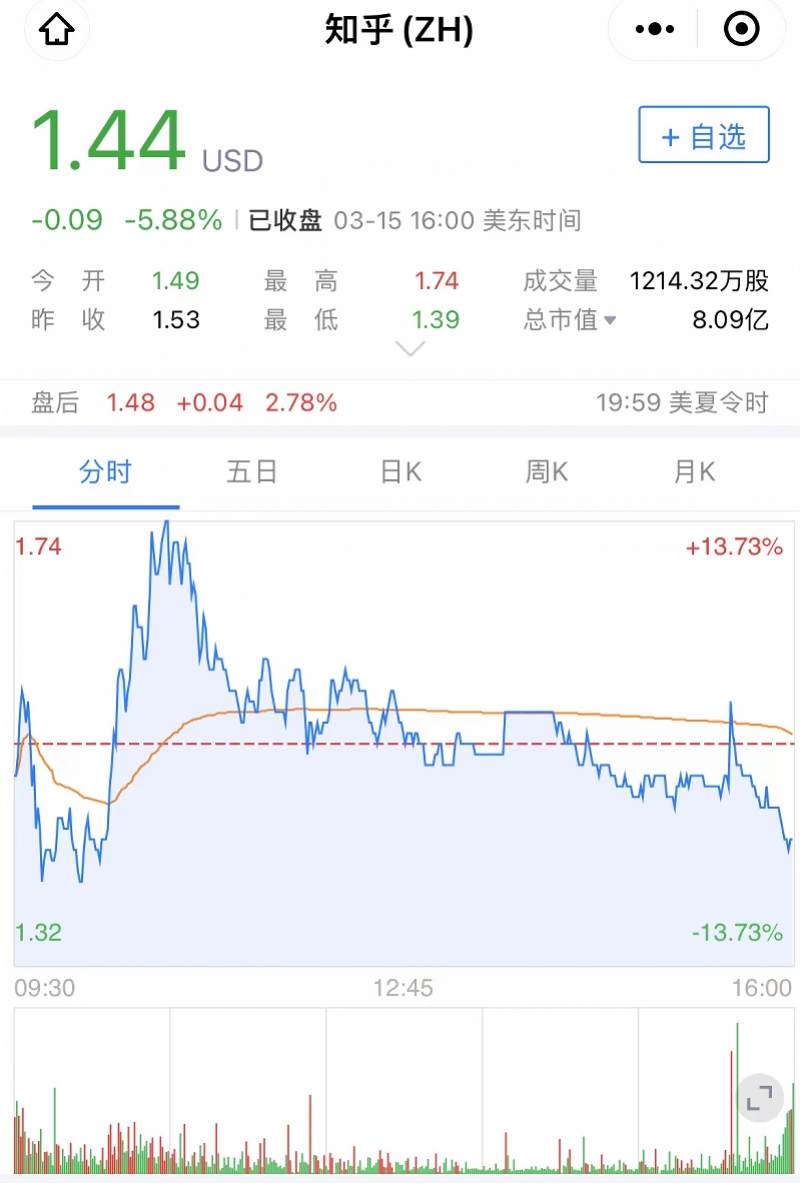800x1184 pixels.
Task: Add 知乎 to watchlist via +自选 button
Action: (x=703, y=136)
